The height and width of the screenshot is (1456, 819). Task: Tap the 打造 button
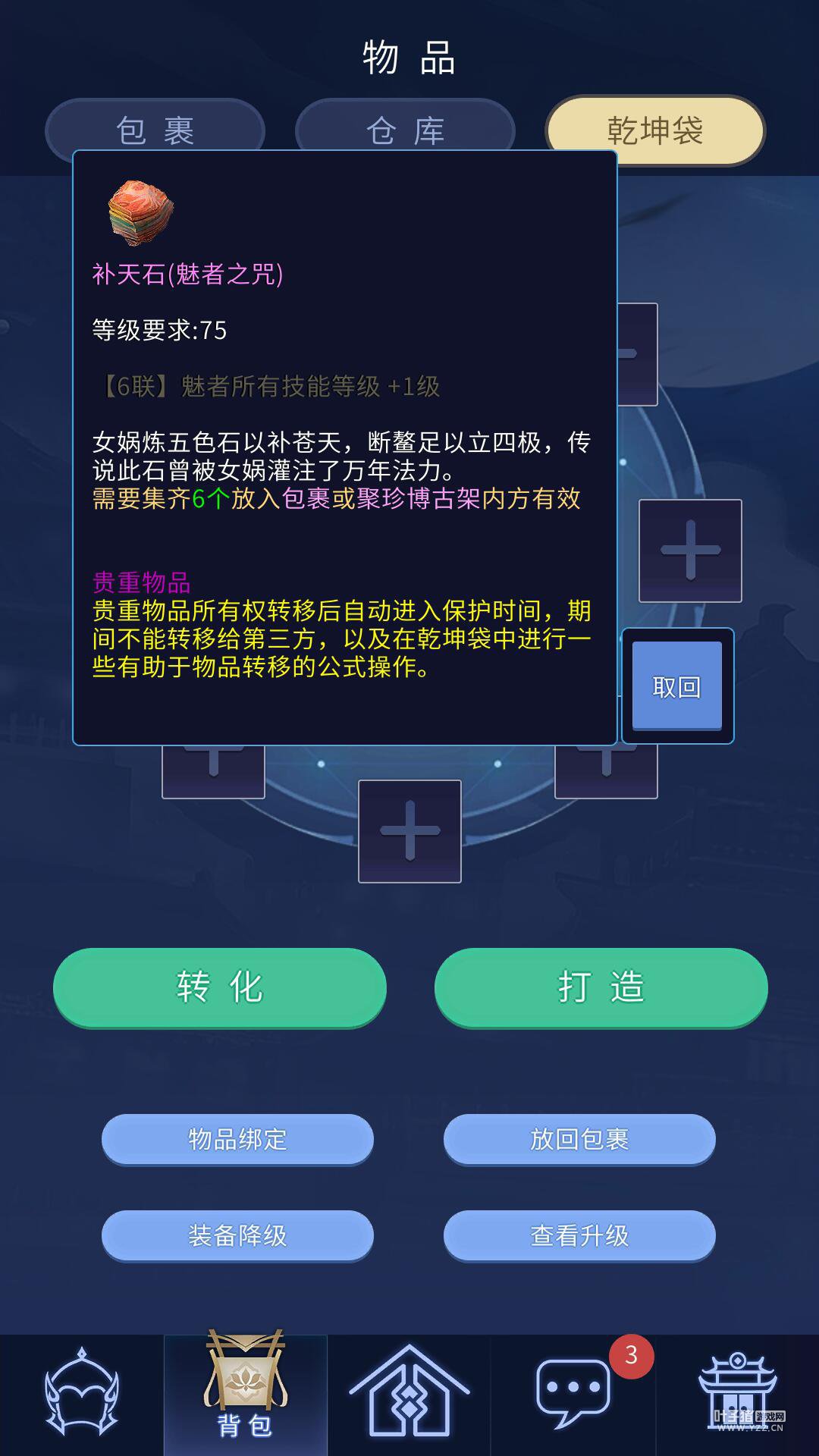[x=601, y=987]
